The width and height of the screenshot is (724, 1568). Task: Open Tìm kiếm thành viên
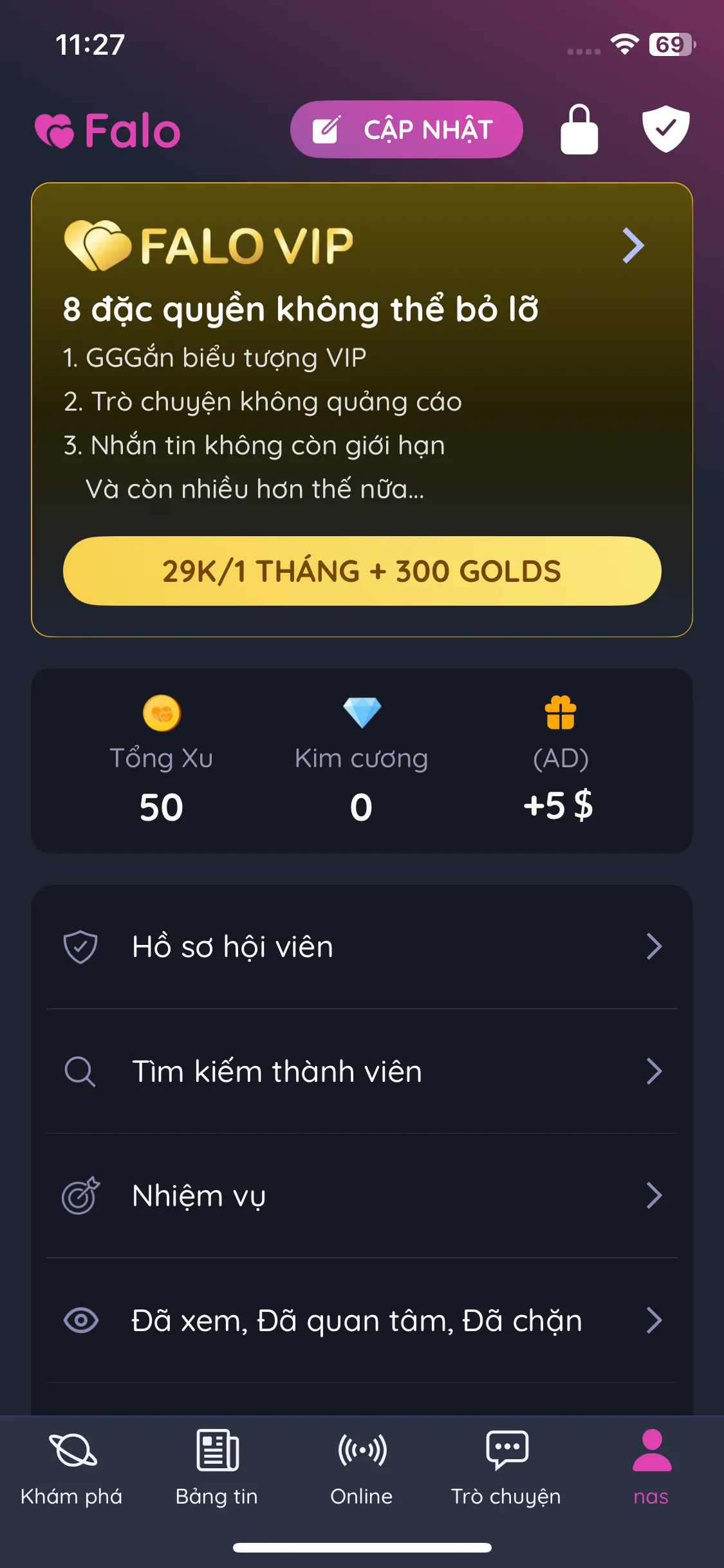point(362,1072)
